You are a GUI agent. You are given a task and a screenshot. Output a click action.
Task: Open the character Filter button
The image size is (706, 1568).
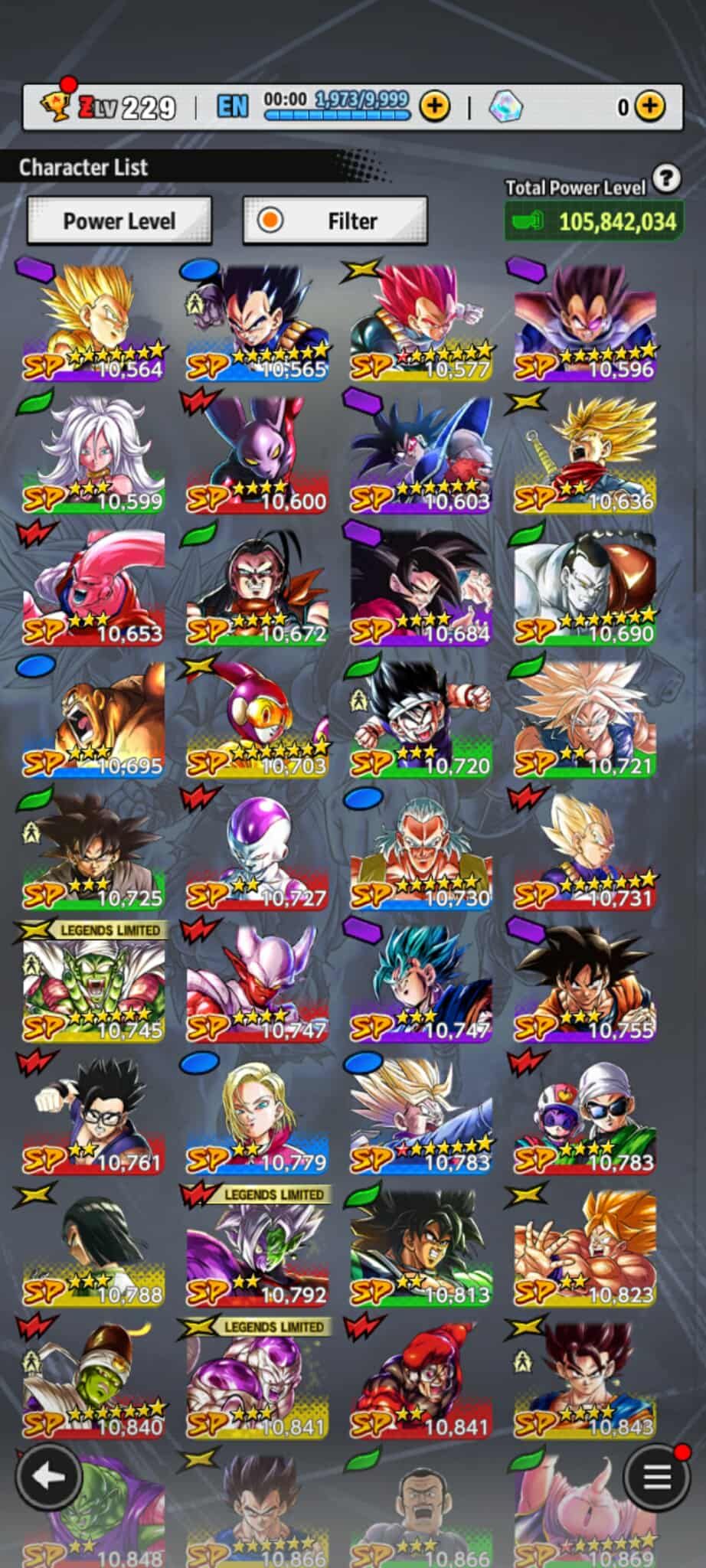(335, 221)
